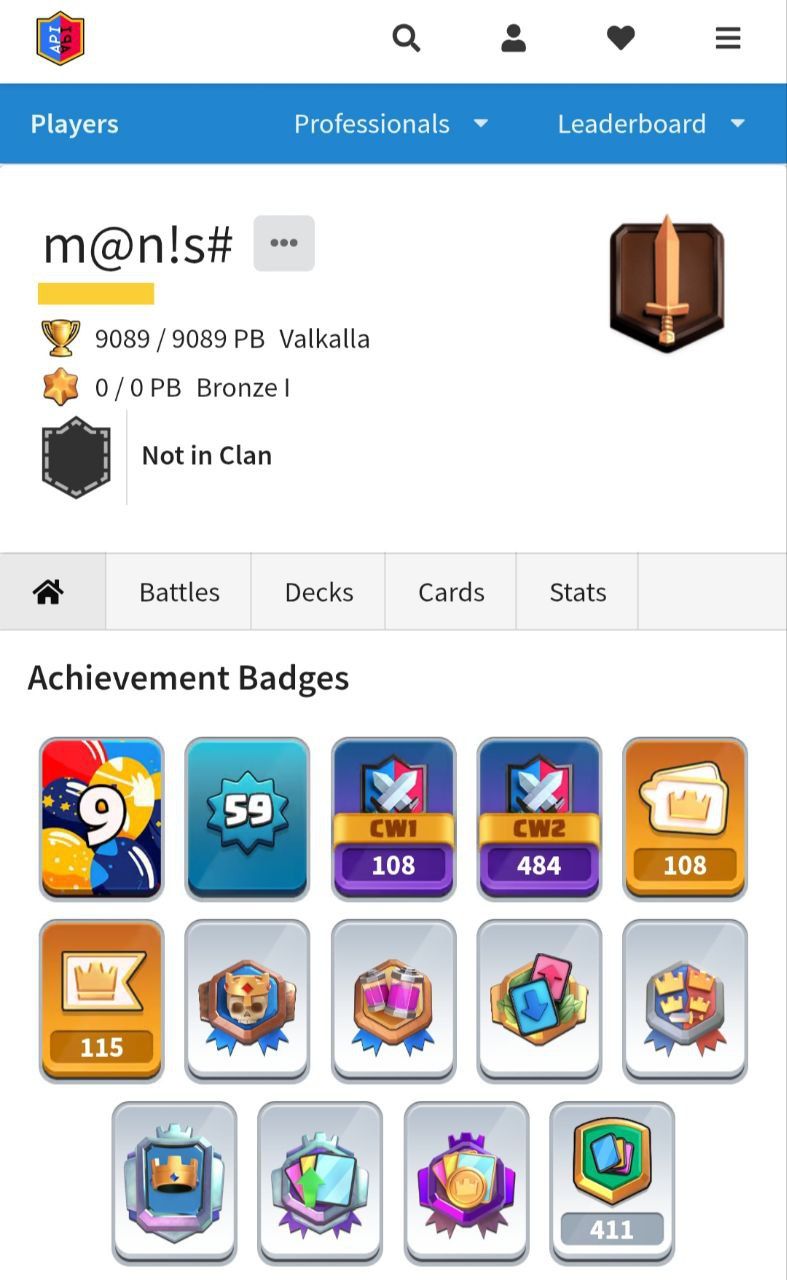This screenshot has width=787, height=1280.
Task: Tap the three-dots button beside the player name
Action: pos(284,243)
